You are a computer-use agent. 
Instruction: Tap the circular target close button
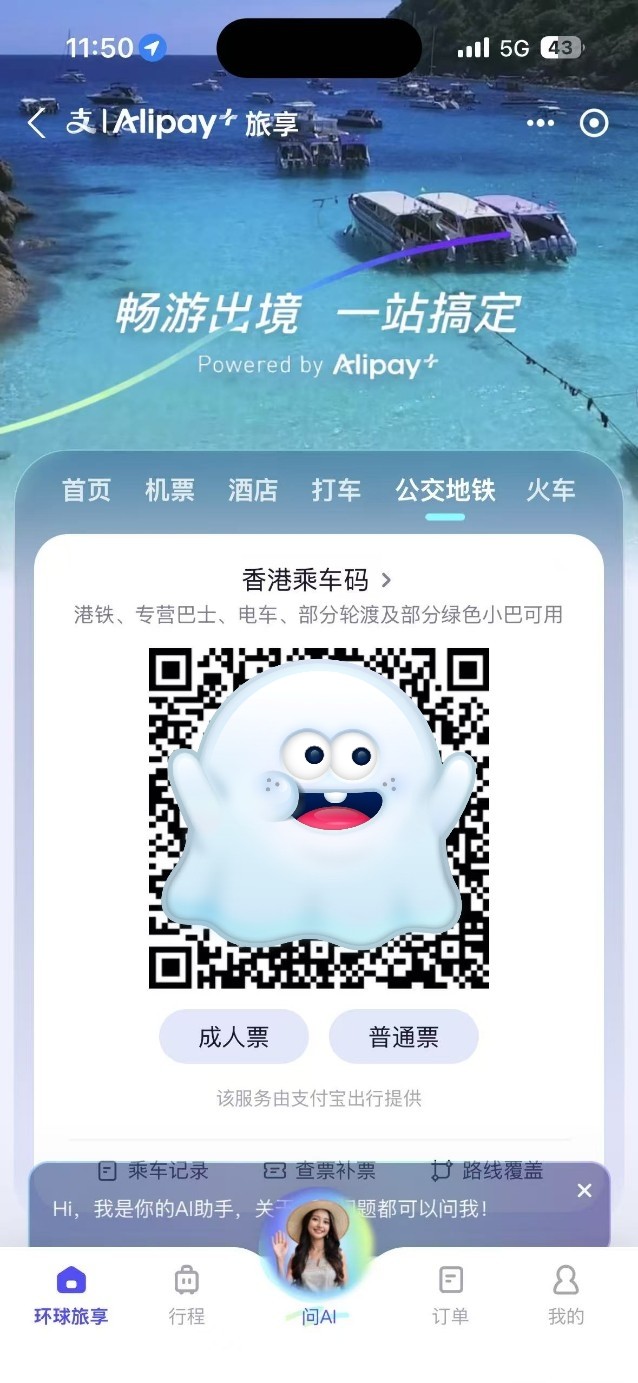(x=594, y=124)
